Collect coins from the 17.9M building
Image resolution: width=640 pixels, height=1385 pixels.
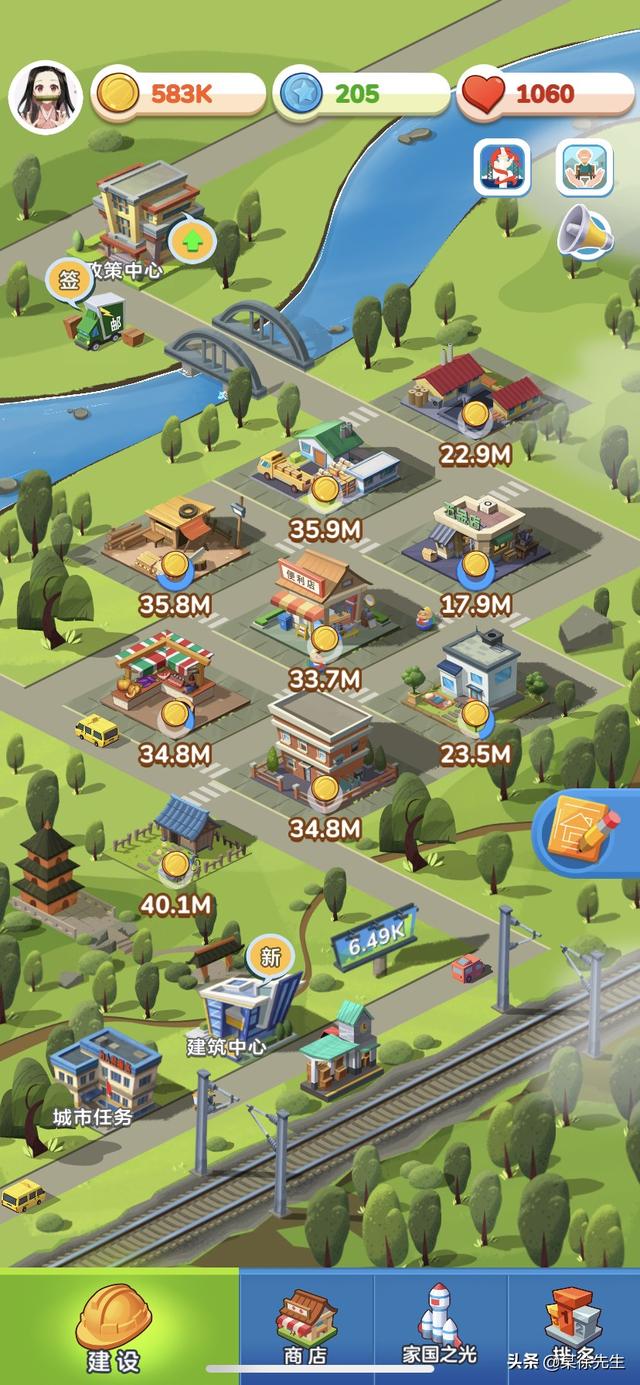coord(475,565)
